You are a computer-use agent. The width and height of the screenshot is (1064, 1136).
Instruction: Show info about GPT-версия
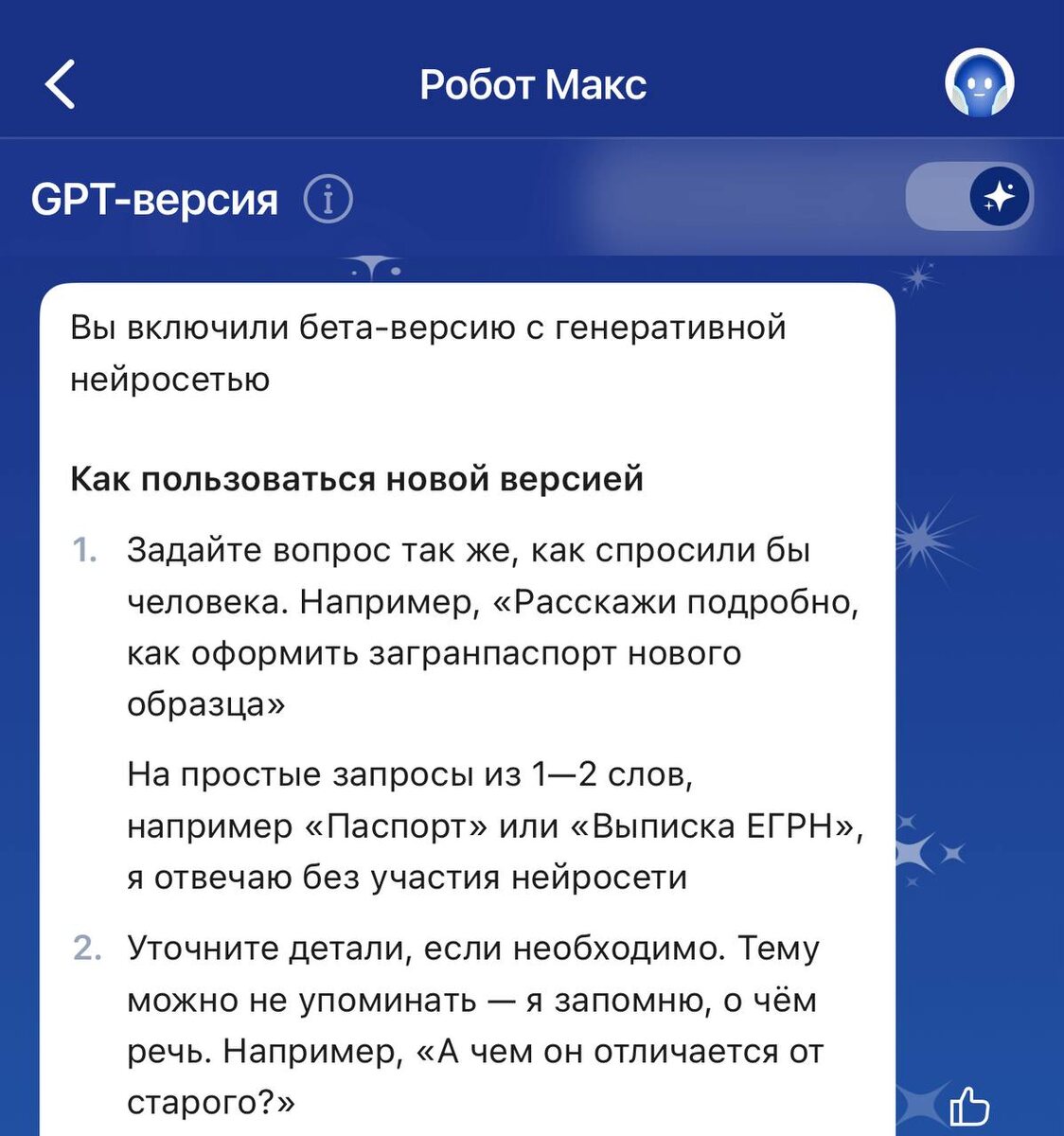[328, 200]
